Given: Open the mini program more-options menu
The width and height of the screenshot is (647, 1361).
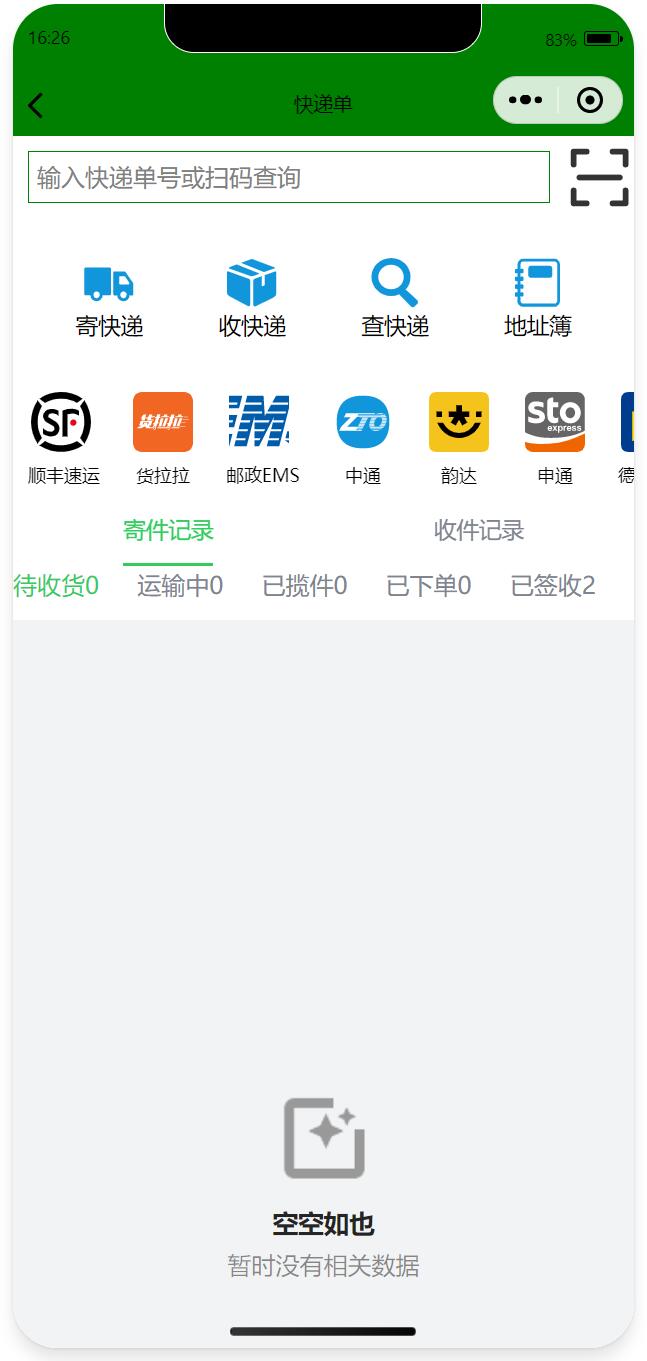Looking at the screenshot, I should point(526,101).
